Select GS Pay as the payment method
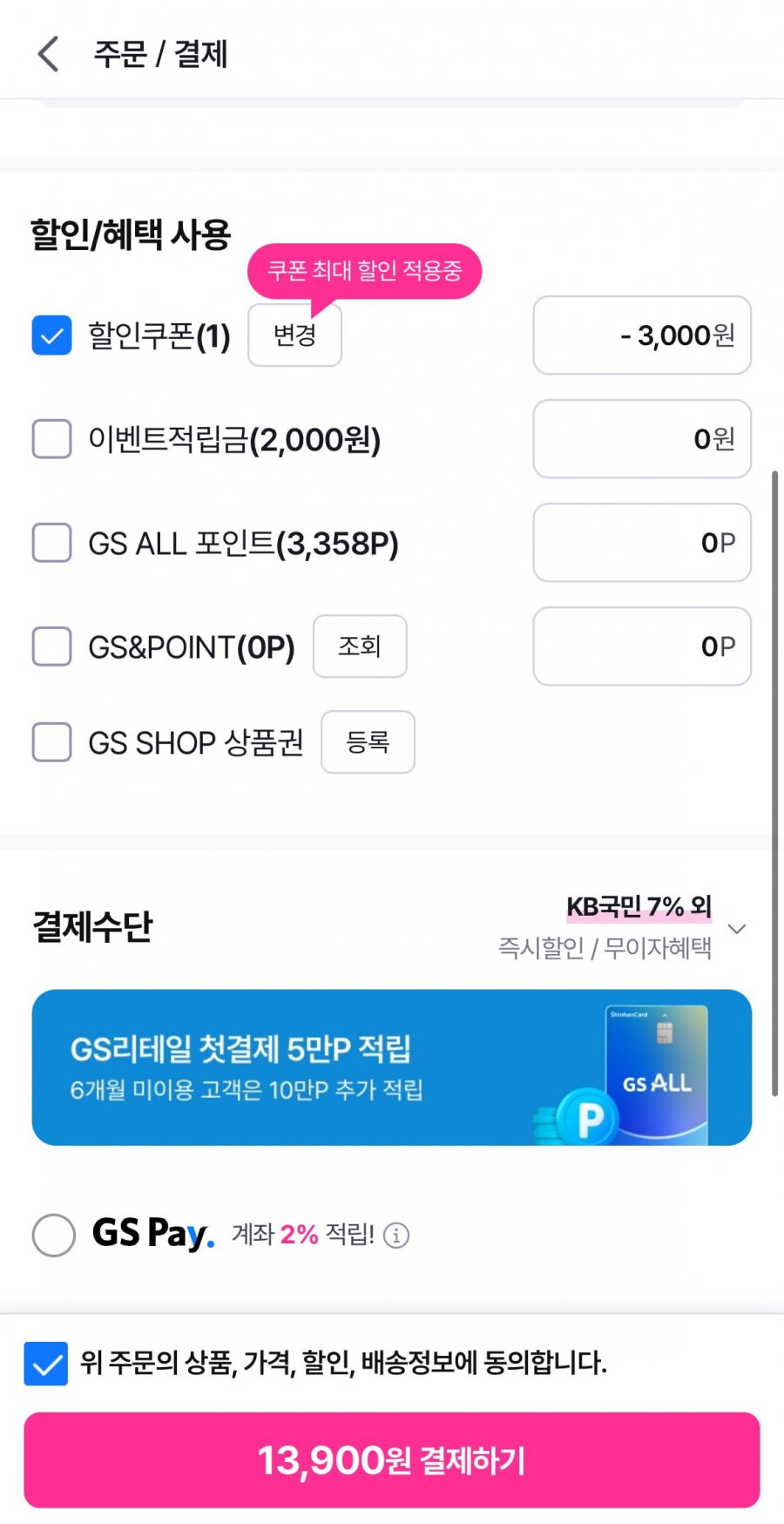Screen dimensions: 784x1524 tap(54, 1235)
